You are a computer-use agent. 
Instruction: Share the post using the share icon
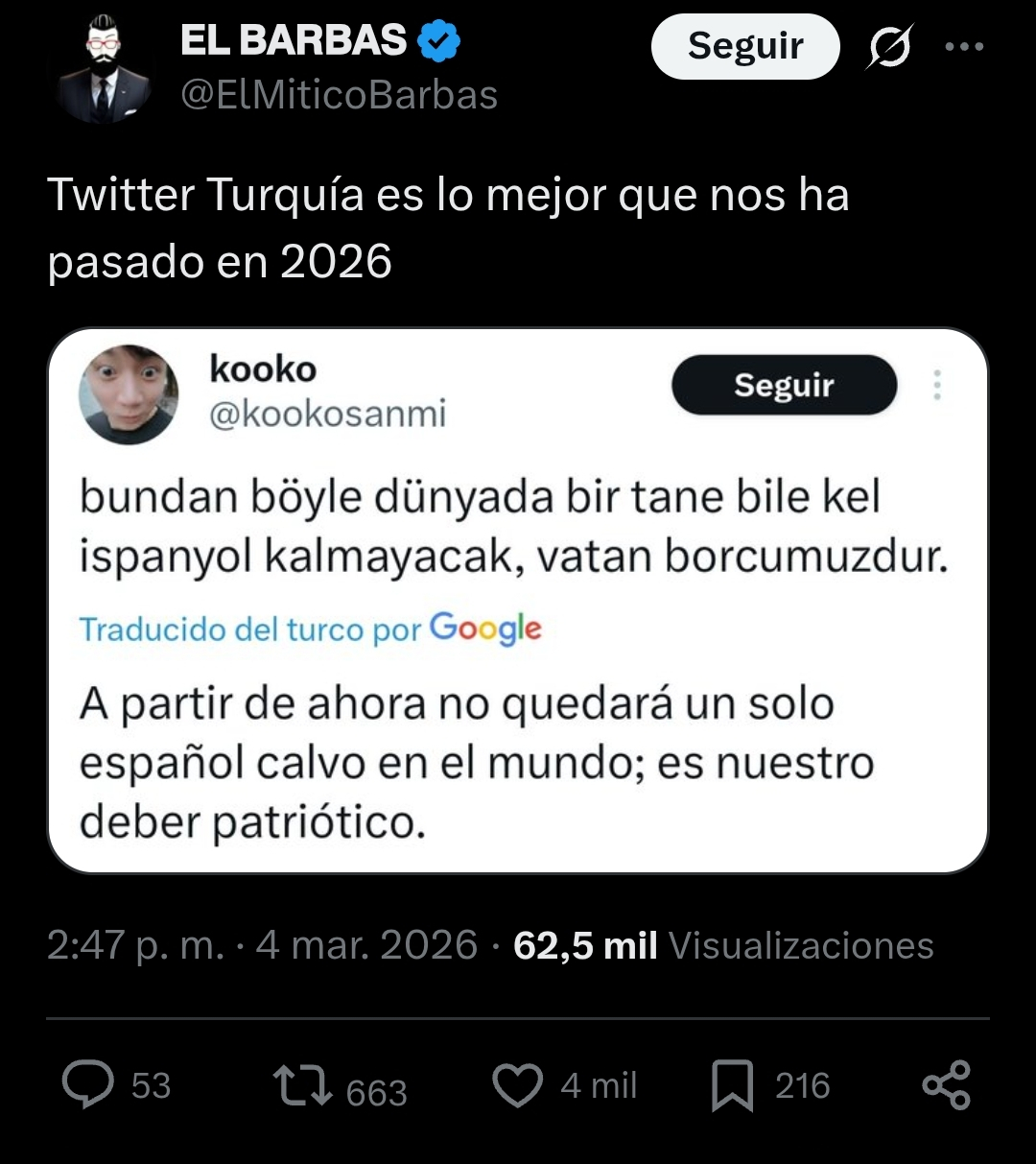[x=947, y=1086]
